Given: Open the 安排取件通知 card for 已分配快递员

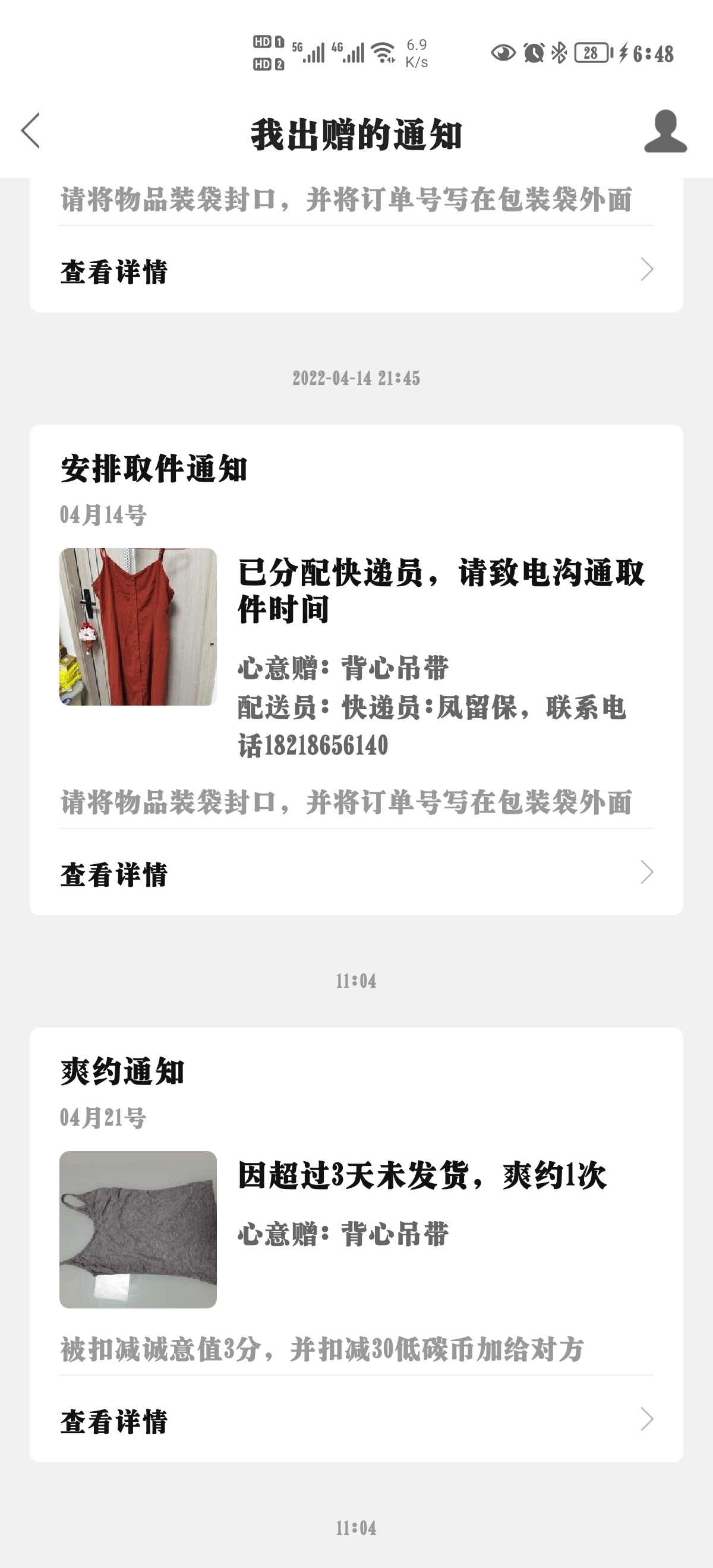Looking at the screenshot, I should (x=440, y=589).
